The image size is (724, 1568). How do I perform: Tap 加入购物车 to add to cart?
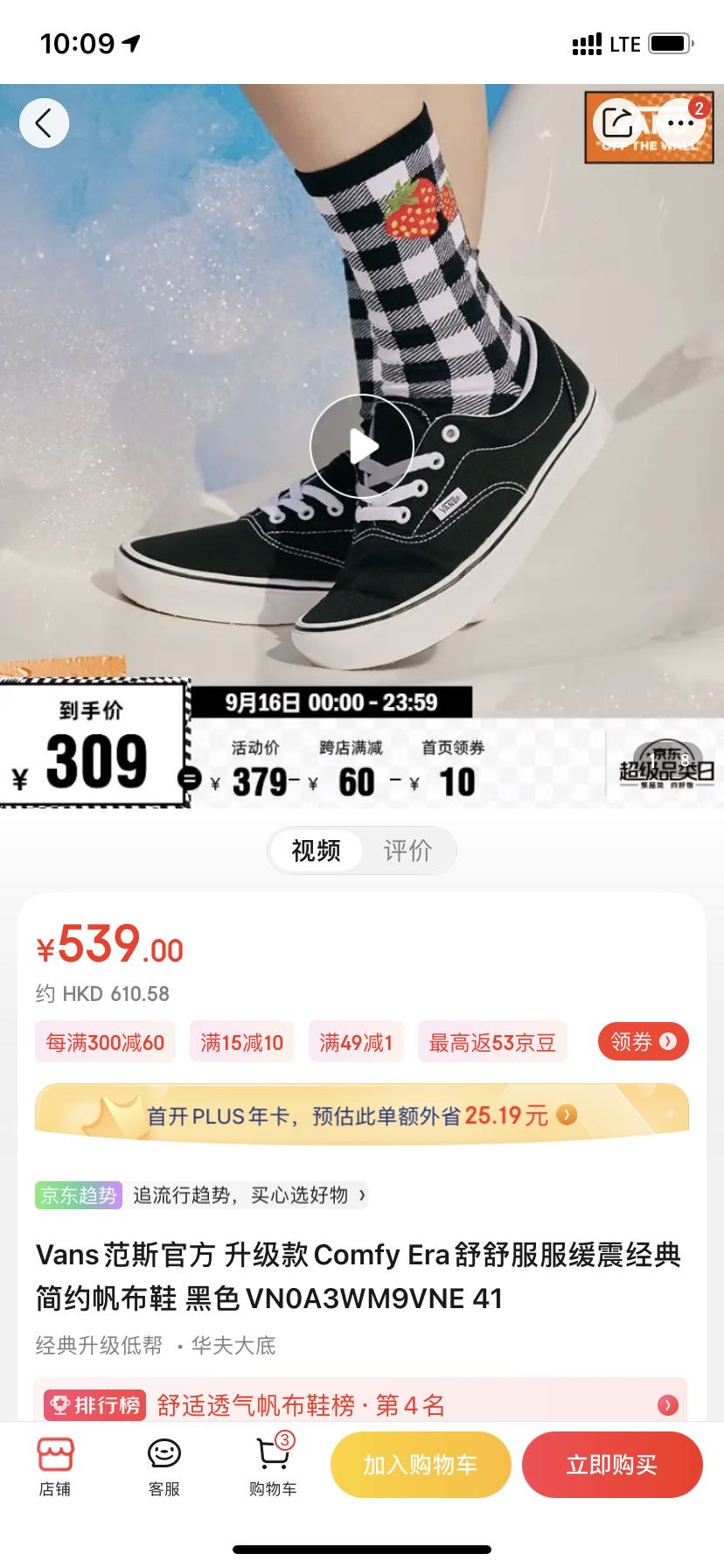(421, 1464)
